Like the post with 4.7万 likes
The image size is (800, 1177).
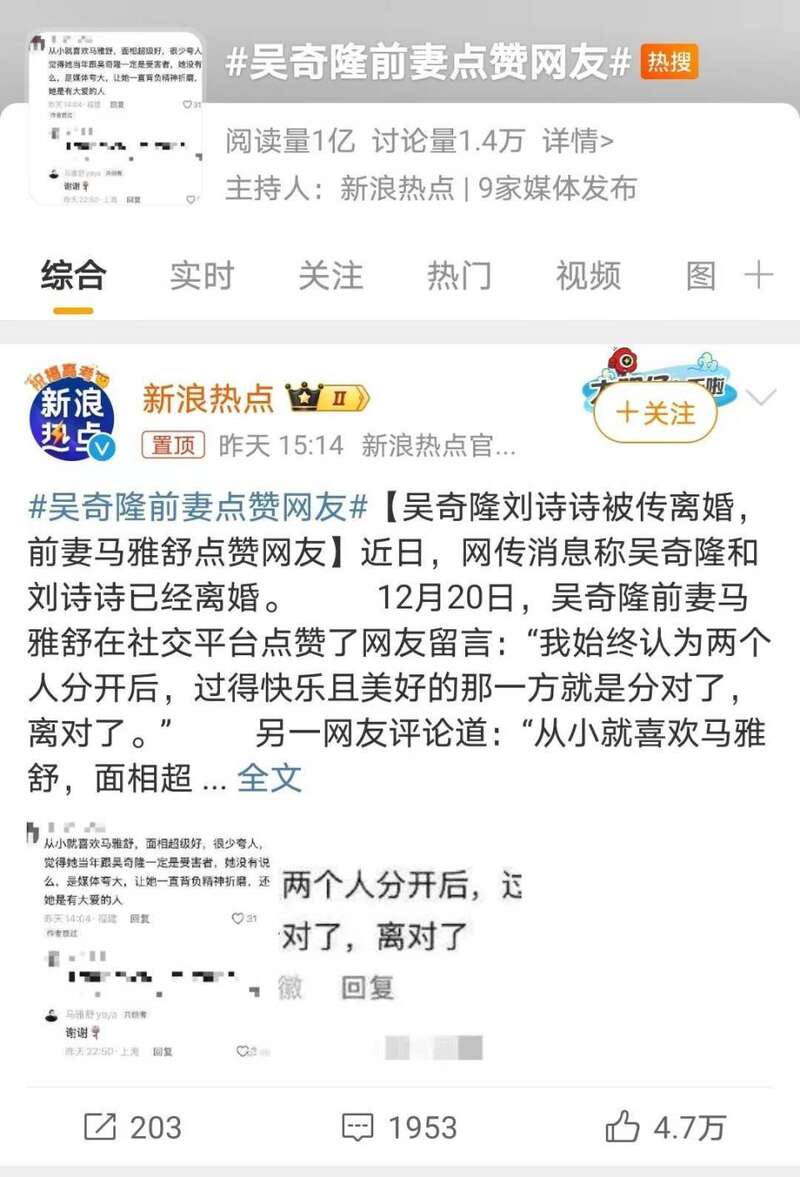click(x=665, y=1128)
